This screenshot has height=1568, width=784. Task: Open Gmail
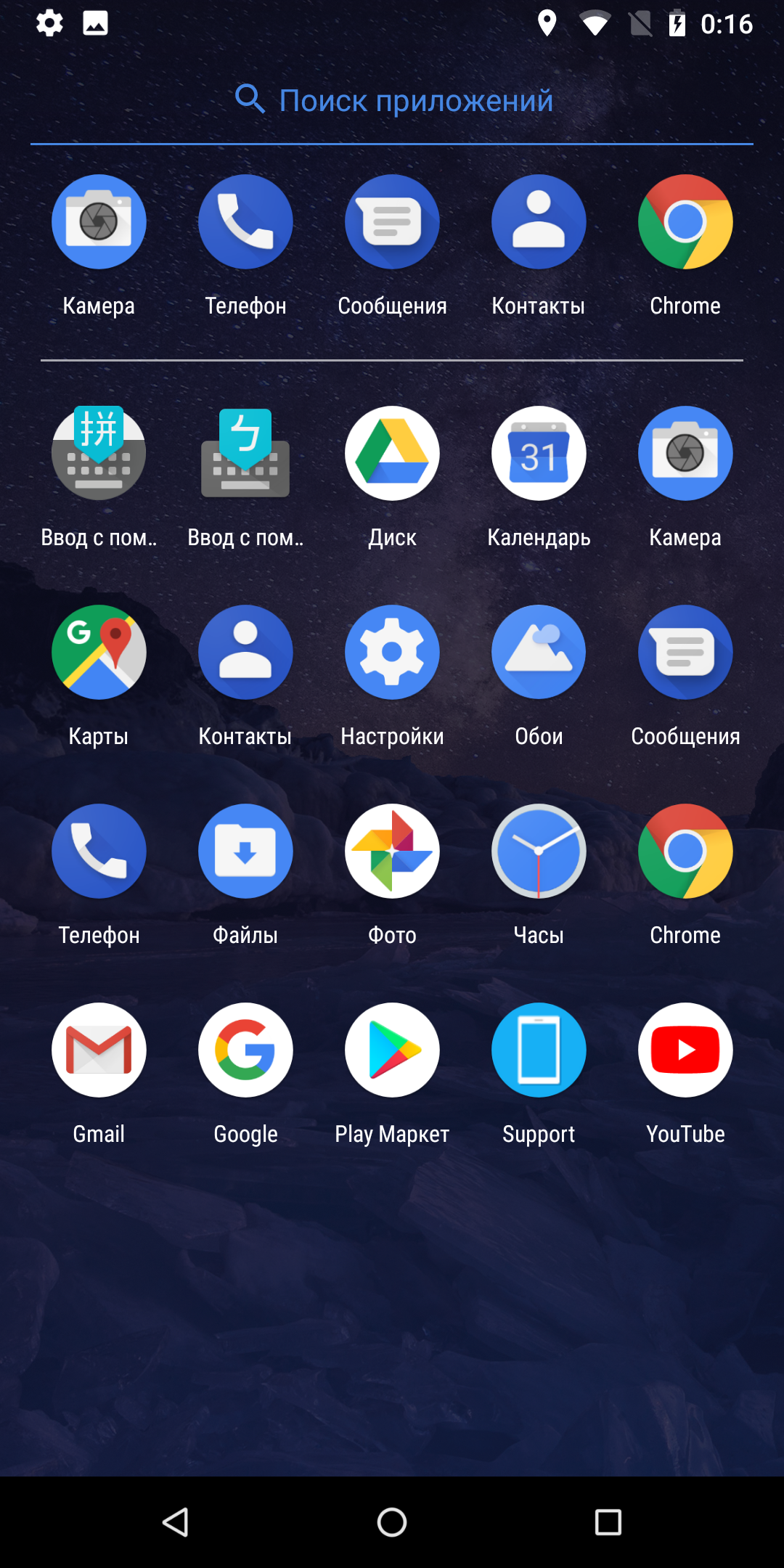[x=99, y=1050]
